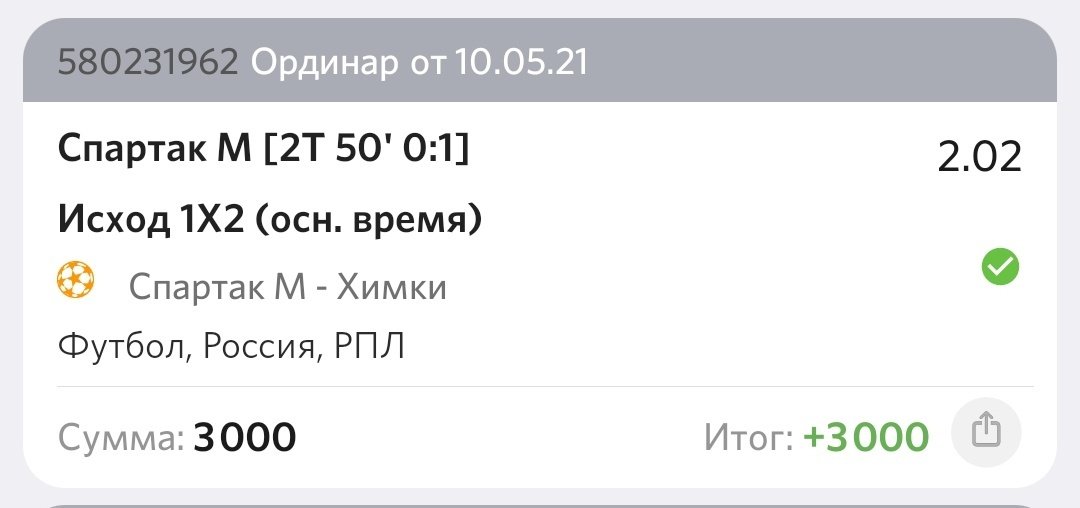Viewport: 1080px width, 508px height.
Task: Share the Спартак М bet slip
Action: tap(986, 433)
